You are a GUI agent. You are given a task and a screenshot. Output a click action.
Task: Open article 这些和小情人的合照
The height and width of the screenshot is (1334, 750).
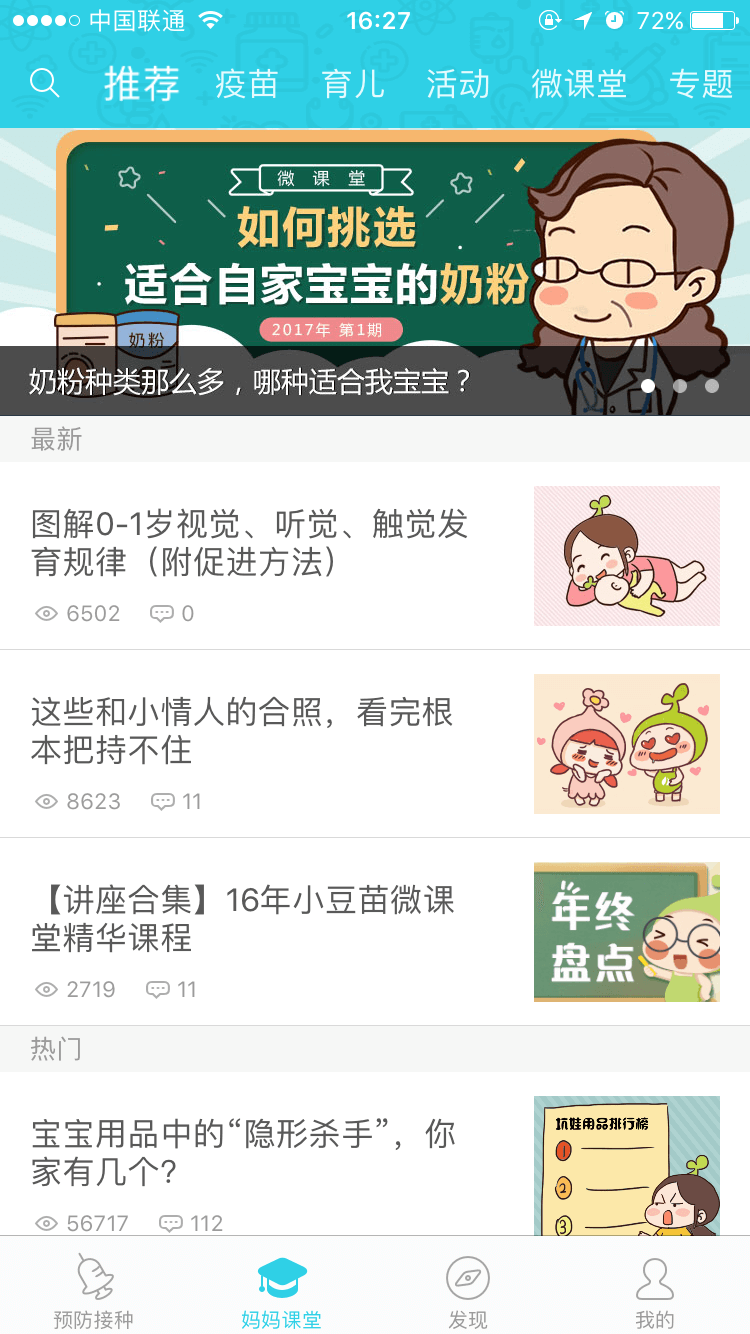tap(375, 744)
